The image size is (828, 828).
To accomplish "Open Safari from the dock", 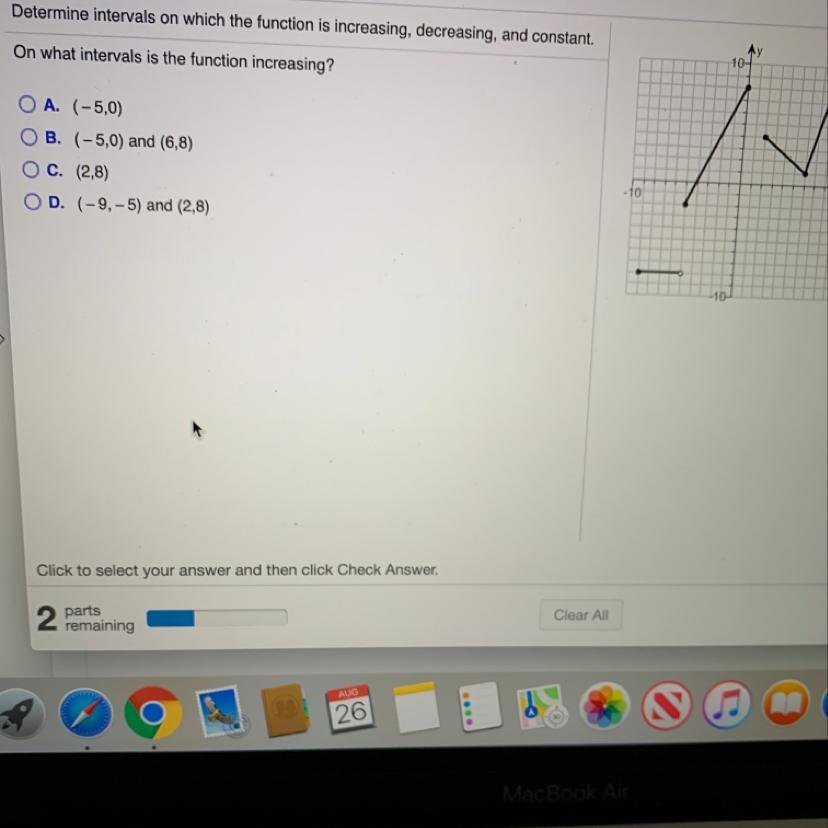I will [87, 712].
